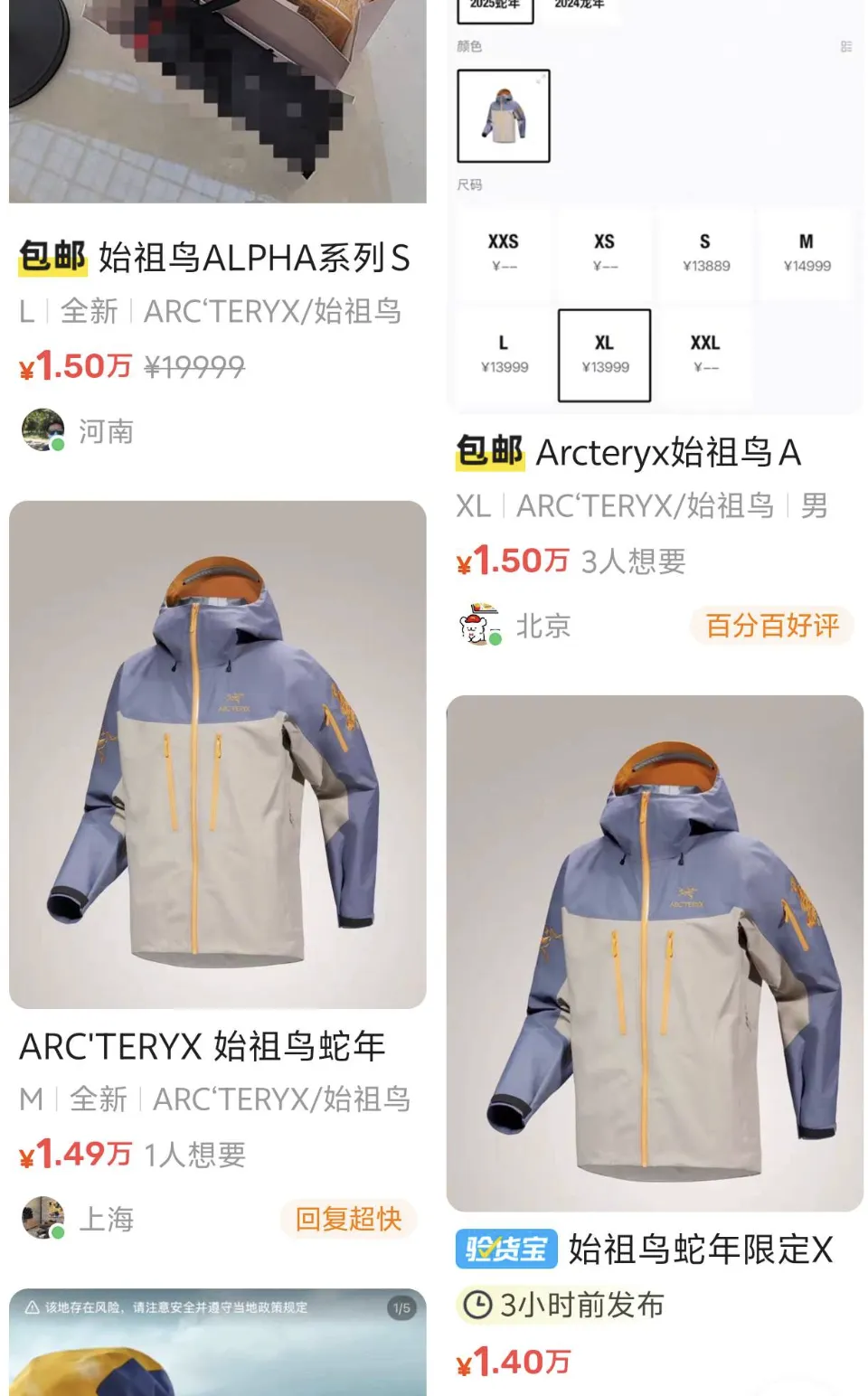The image size is (868, 1396).
Task: Select the XXL size option
Action: click(706, 355)
